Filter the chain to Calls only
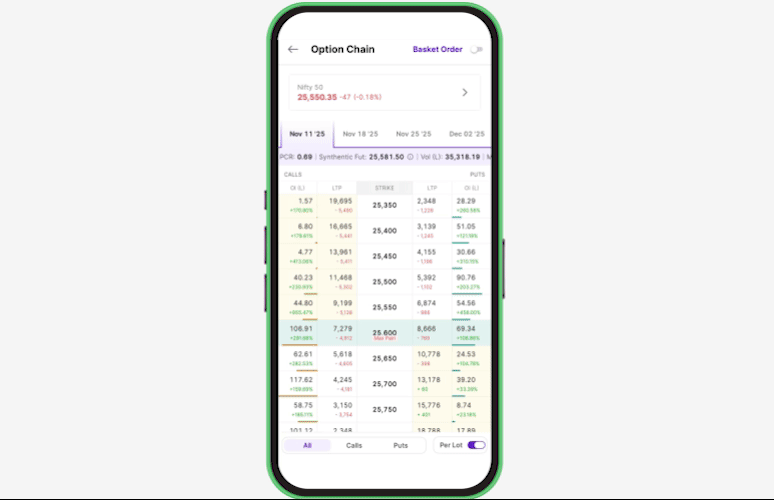Viewport: 774px width, 500px height. click(x=354, y=445)
